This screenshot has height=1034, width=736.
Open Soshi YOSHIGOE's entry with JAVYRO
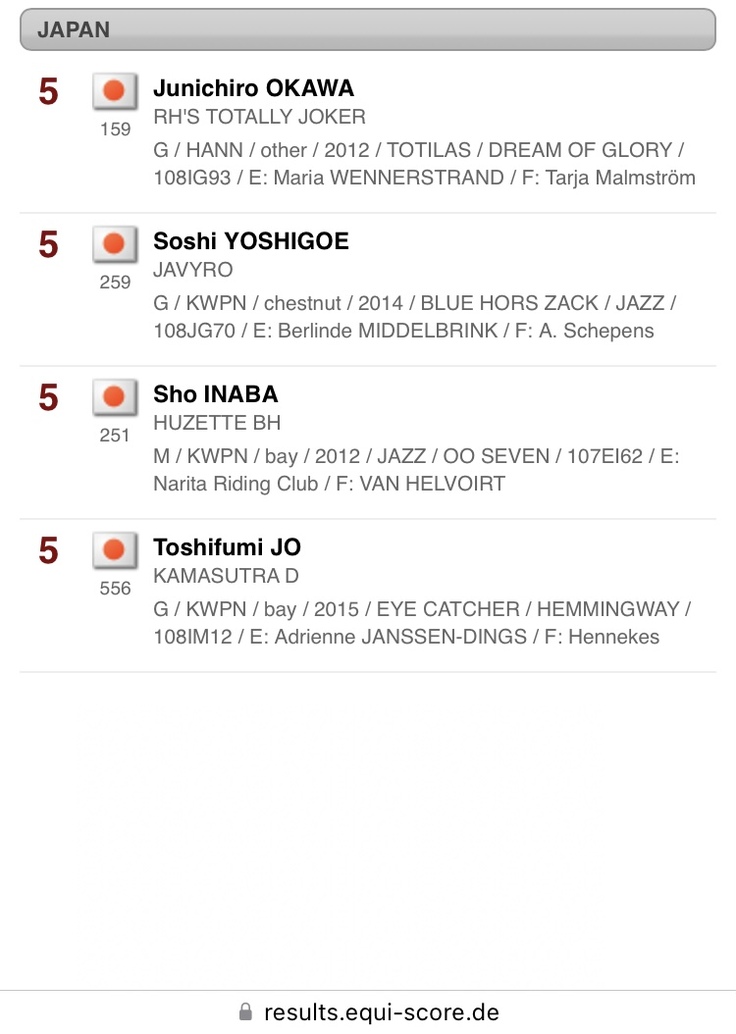coord(251,242)
